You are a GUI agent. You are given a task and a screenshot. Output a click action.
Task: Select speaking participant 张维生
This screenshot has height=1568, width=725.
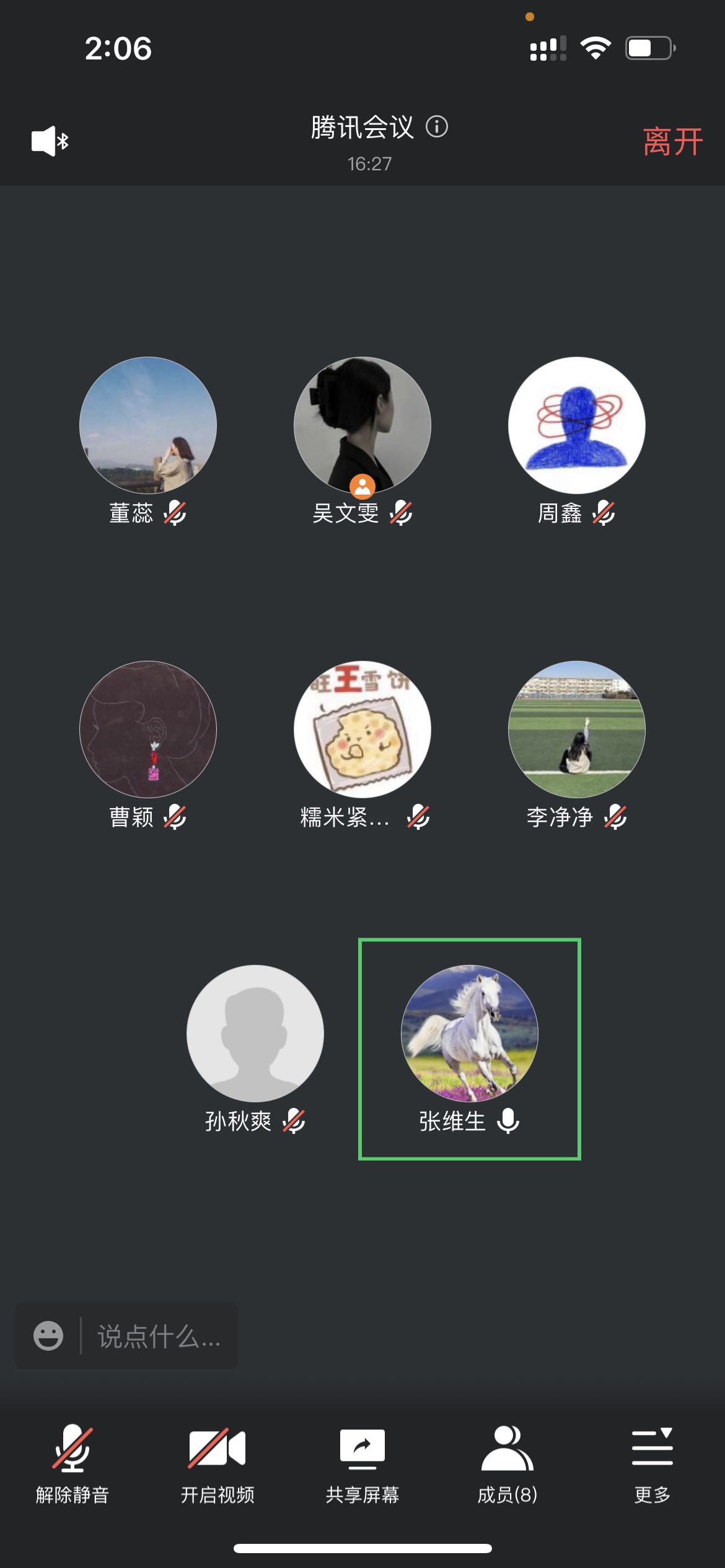pyautogui.click(x=470, y=1033)
